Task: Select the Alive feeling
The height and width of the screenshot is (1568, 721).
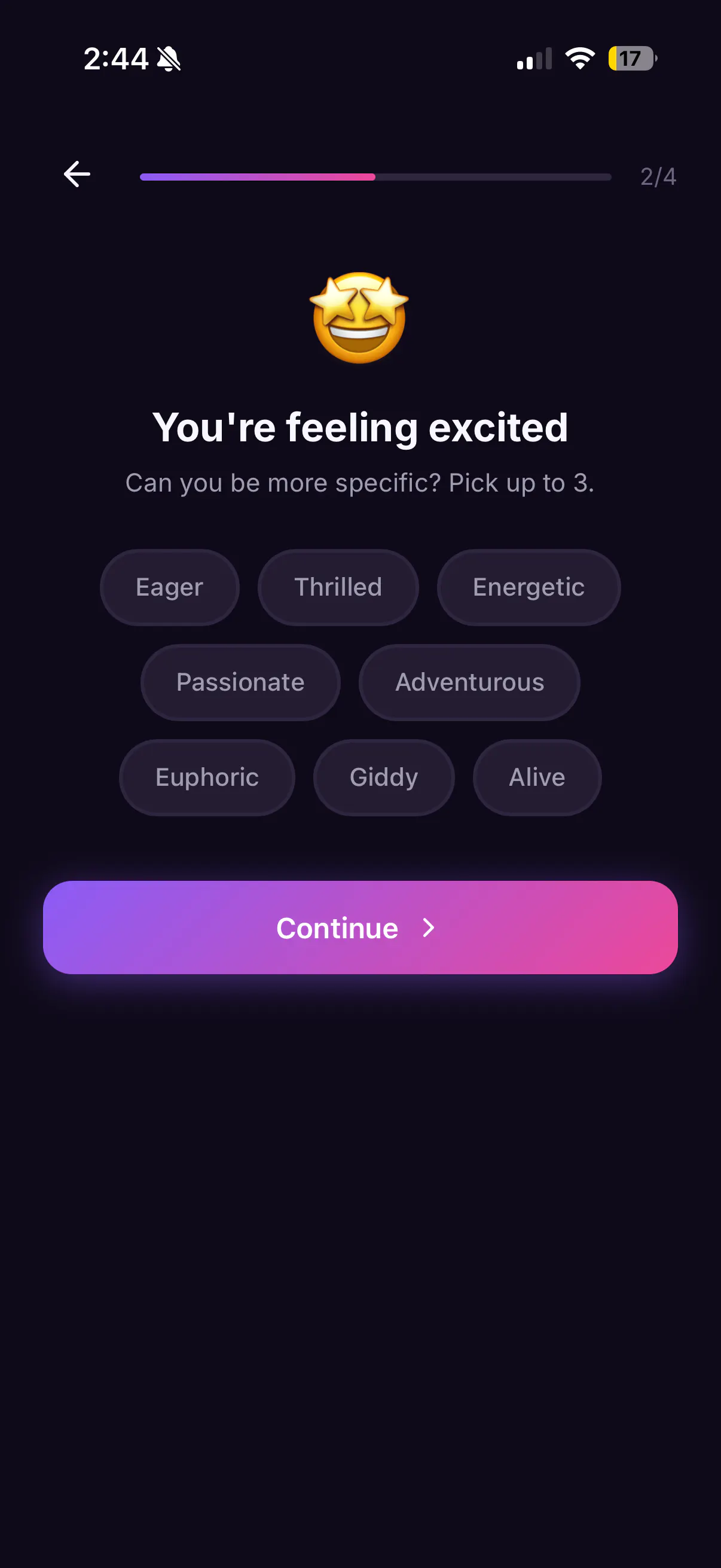Action: (537, 777)
